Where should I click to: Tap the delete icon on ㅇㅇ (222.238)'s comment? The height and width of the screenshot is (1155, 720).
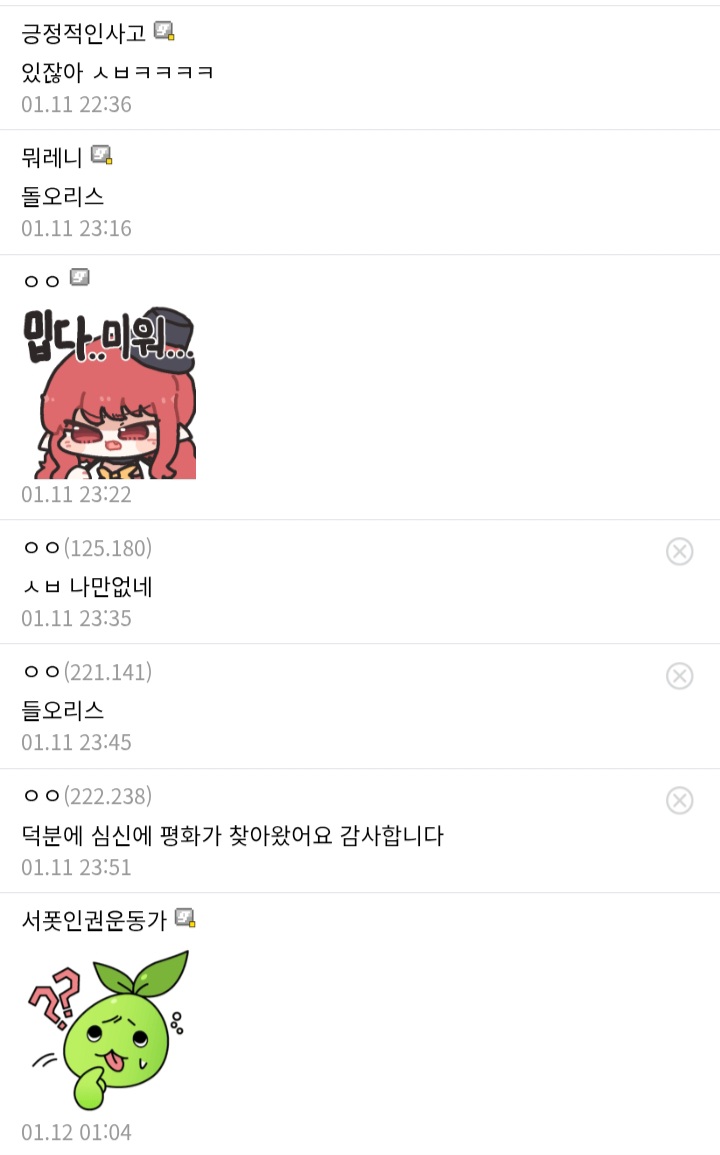coord(679,800)
